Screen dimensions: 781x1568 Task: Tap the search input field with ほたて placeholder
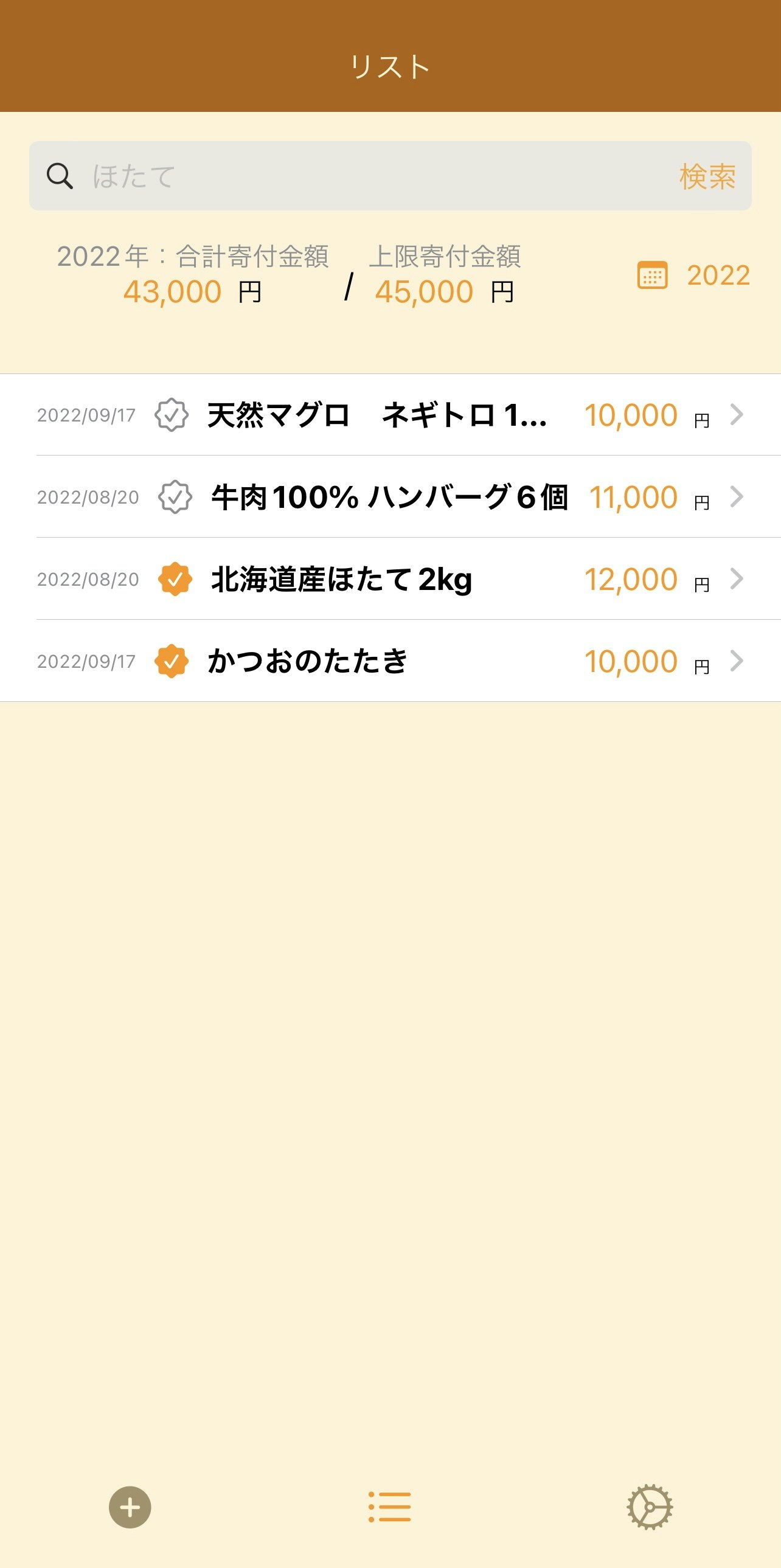(365, 175)
